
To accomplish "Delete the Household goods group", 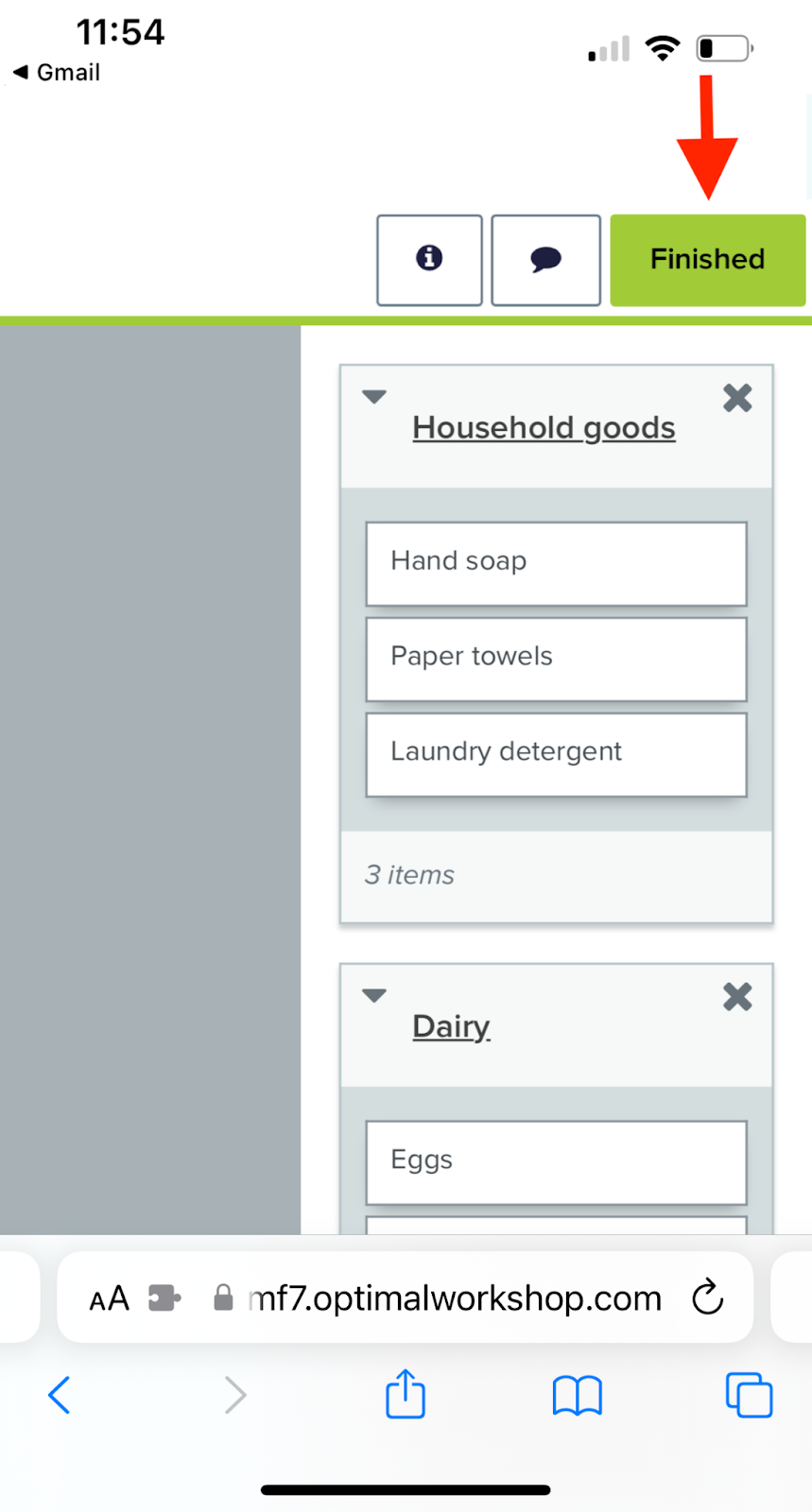I will [x=737, y=398].
